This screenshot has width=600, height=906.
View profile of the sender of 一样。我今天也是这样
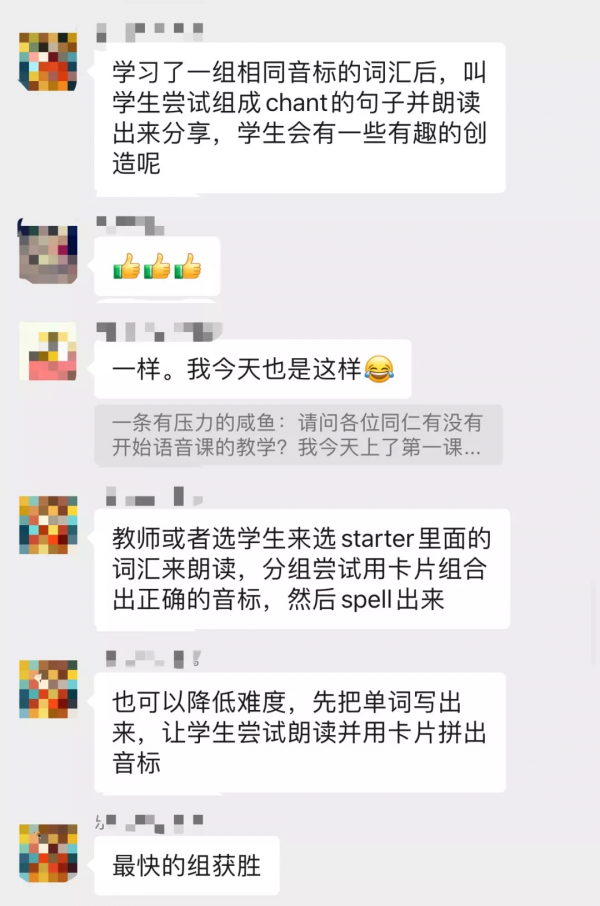[48, 352]
